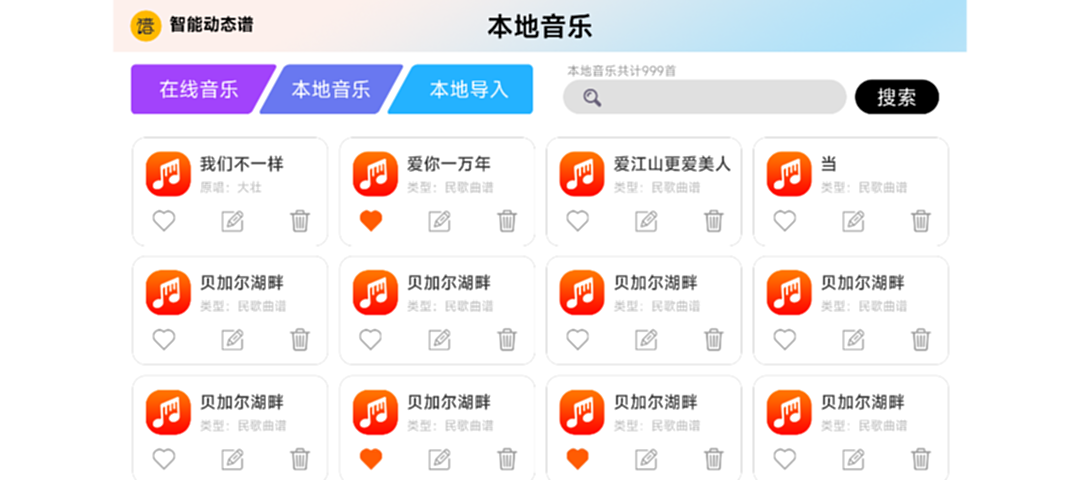The height and width of the screenshot is (480, 1080).
Task: Like the song 爱江山更爱美人
Action: click(578, 221)
